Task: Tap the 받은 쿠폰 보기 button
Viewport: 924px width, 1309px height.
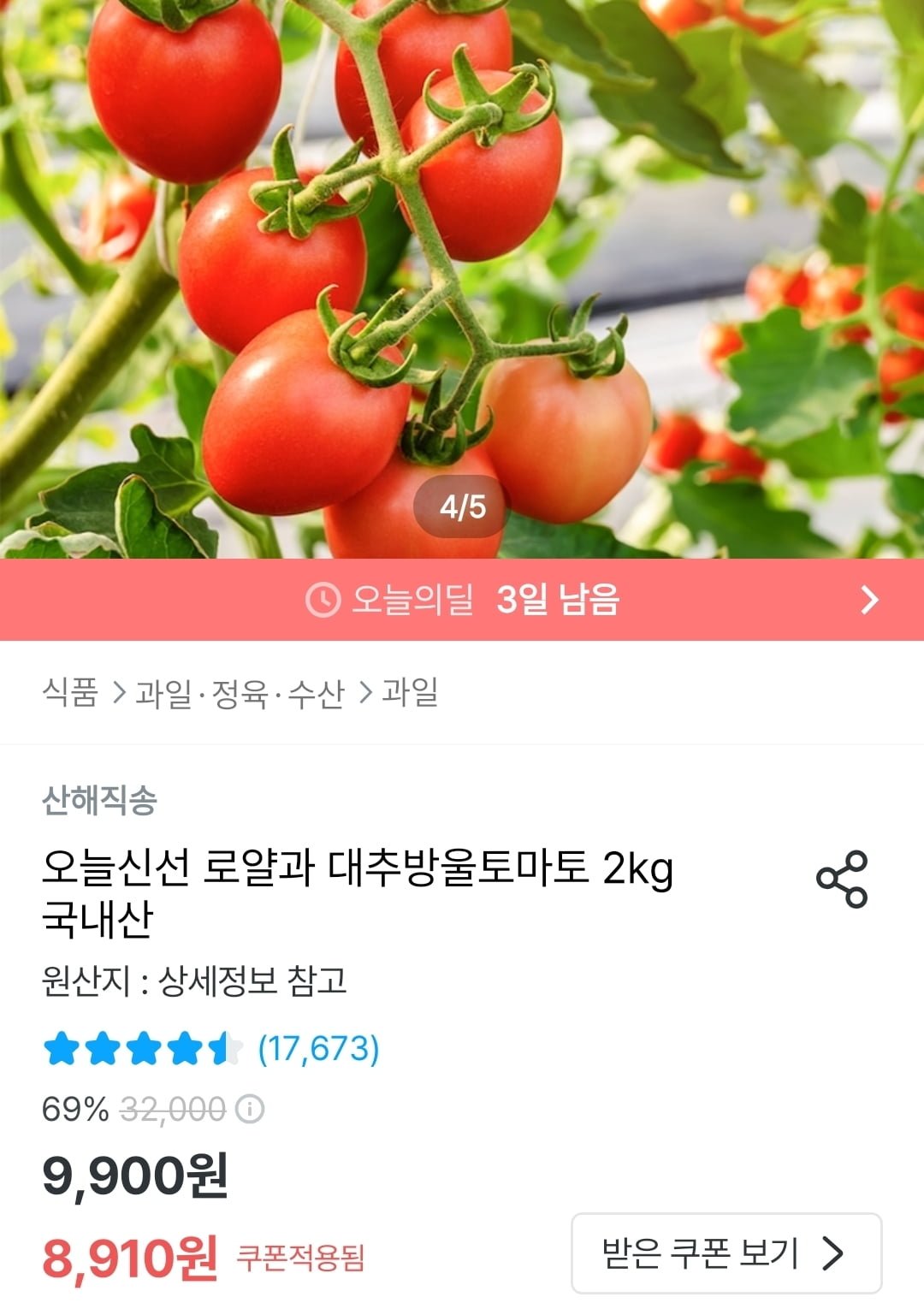Action: coord(726,1253)
